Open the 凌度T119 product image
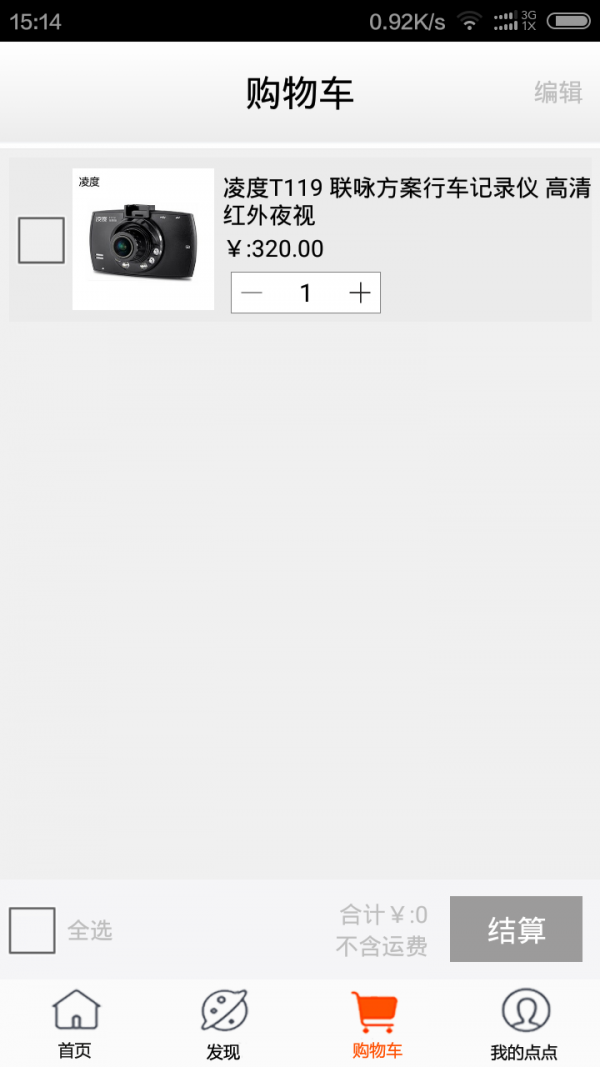 click(x=143, y=239)
